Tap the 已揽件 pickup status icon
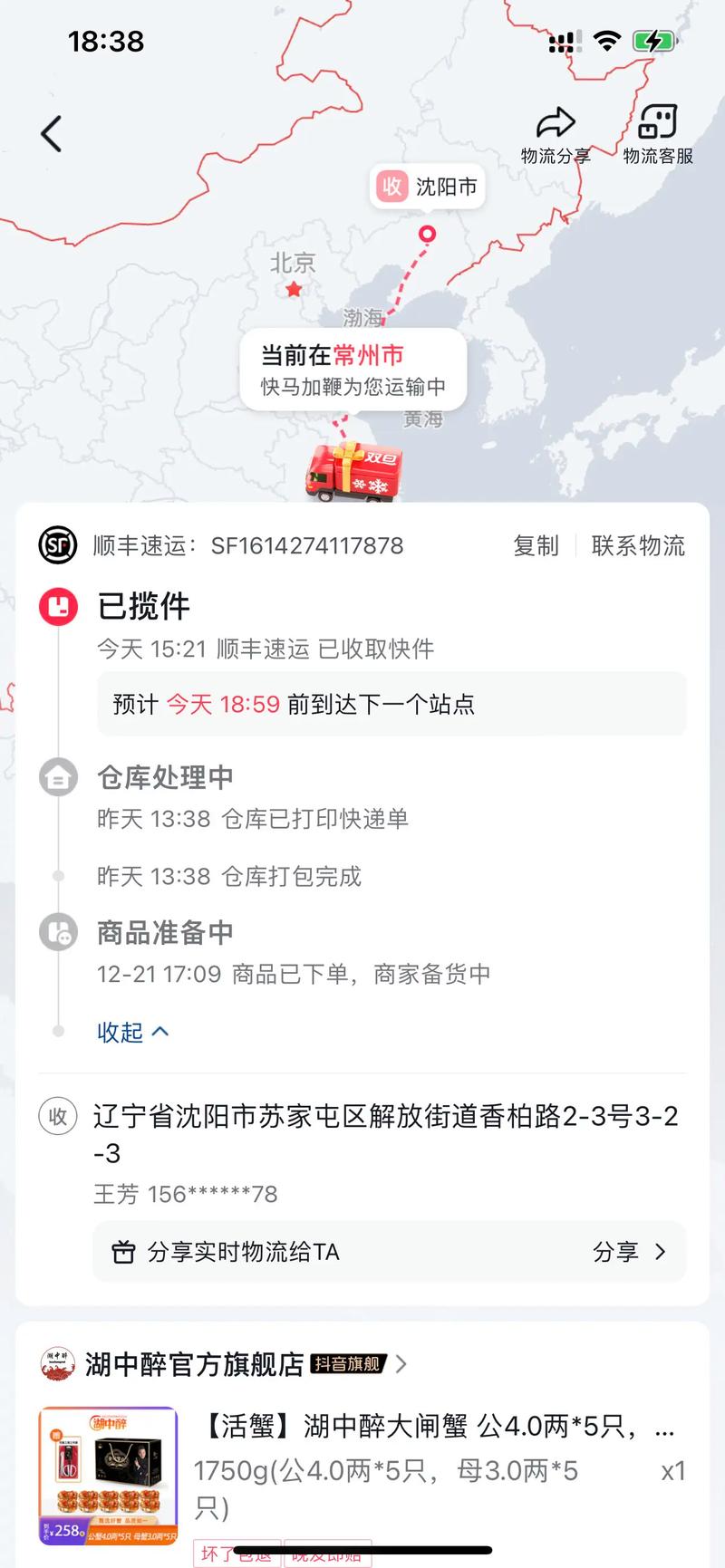 pyautogui.click(x=58, y=607)
